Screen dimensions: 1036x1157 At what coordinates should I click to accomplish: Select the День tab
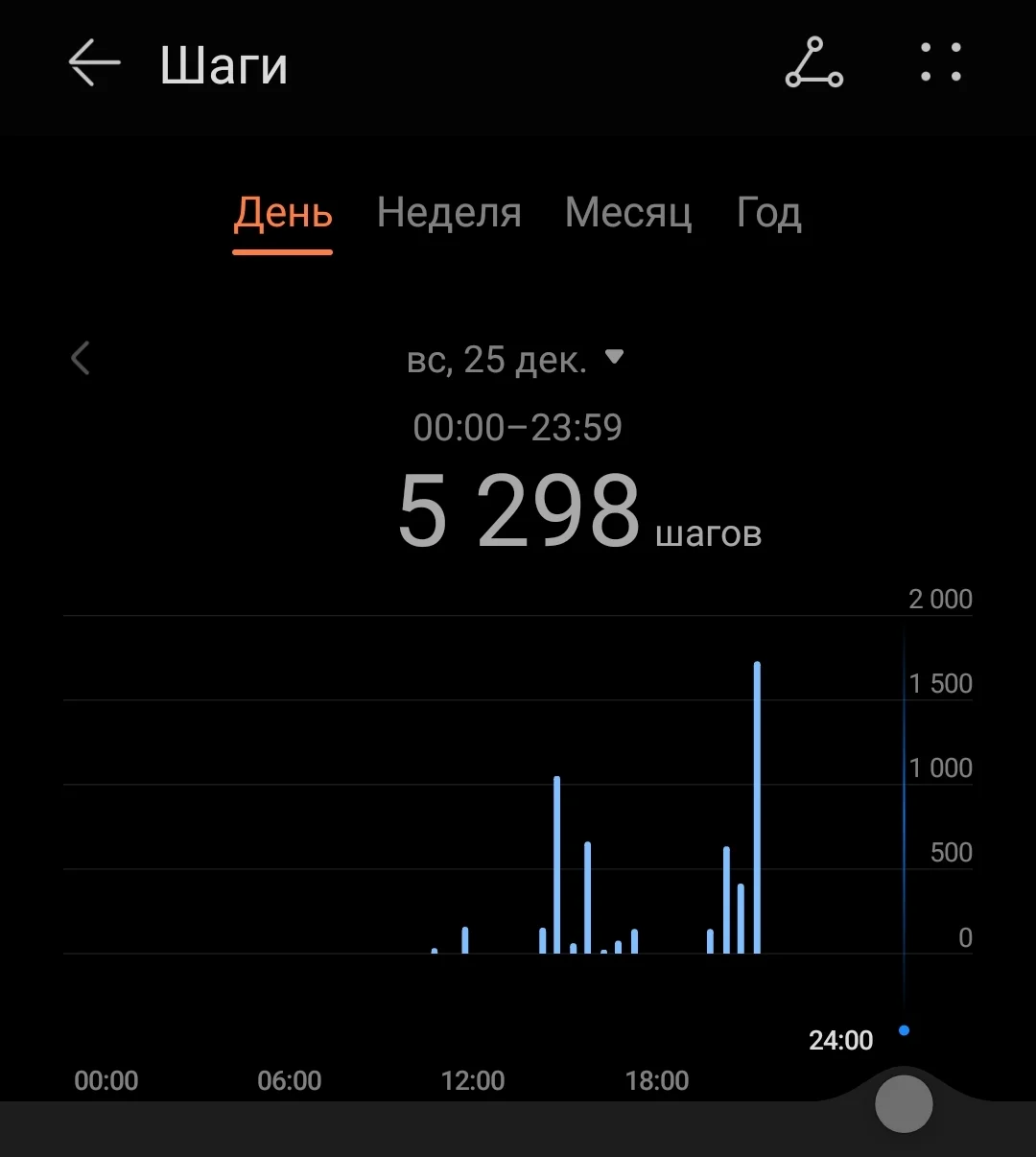283,213
